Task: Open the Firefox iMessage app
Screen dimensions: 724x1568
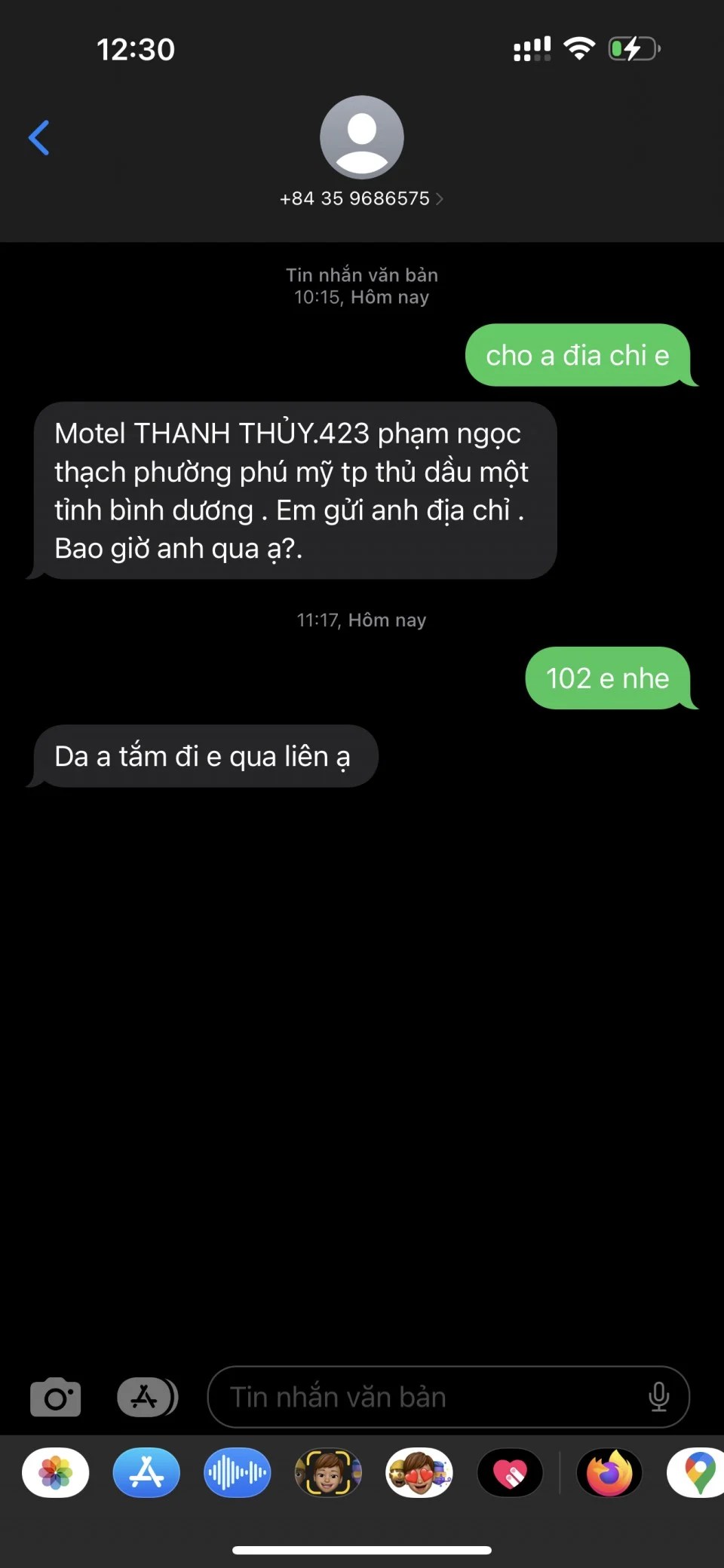Action: [609, 1472]
